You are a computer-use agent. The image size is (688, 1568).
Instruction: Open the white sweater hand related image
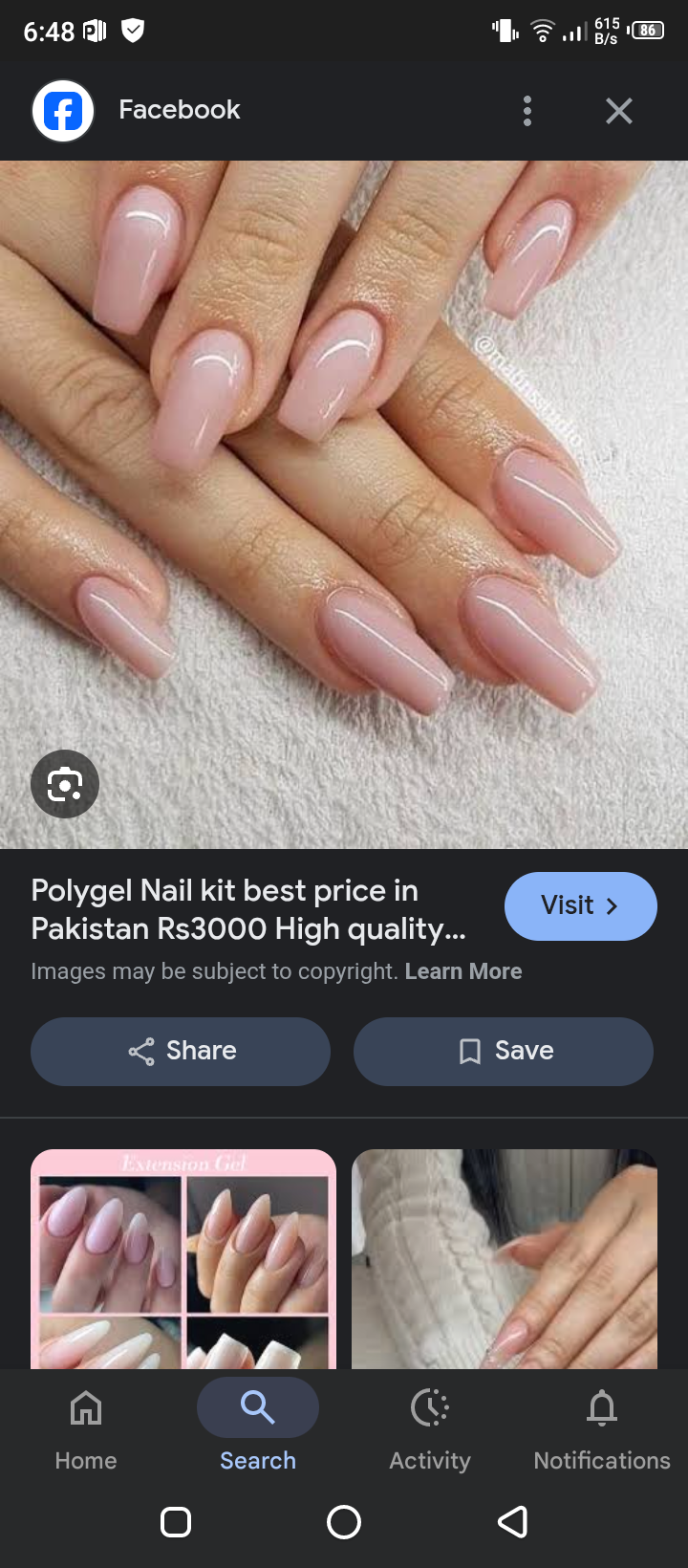(x=505, y=1257)
